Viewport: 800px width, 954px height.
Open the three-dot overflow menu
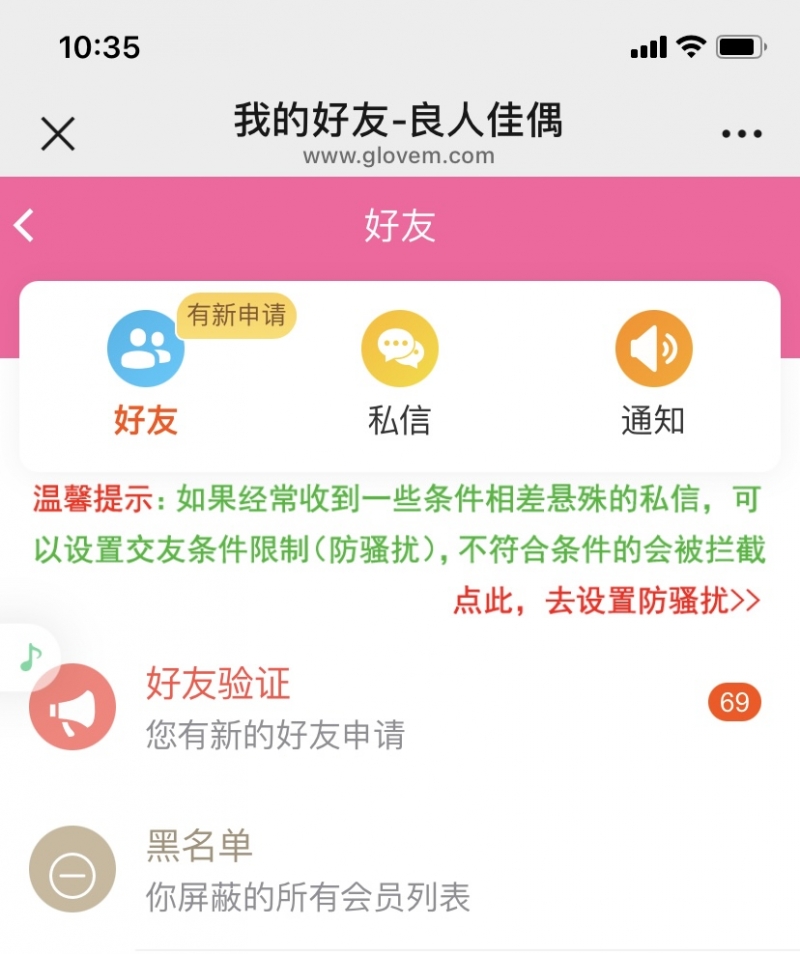(741, 134)
